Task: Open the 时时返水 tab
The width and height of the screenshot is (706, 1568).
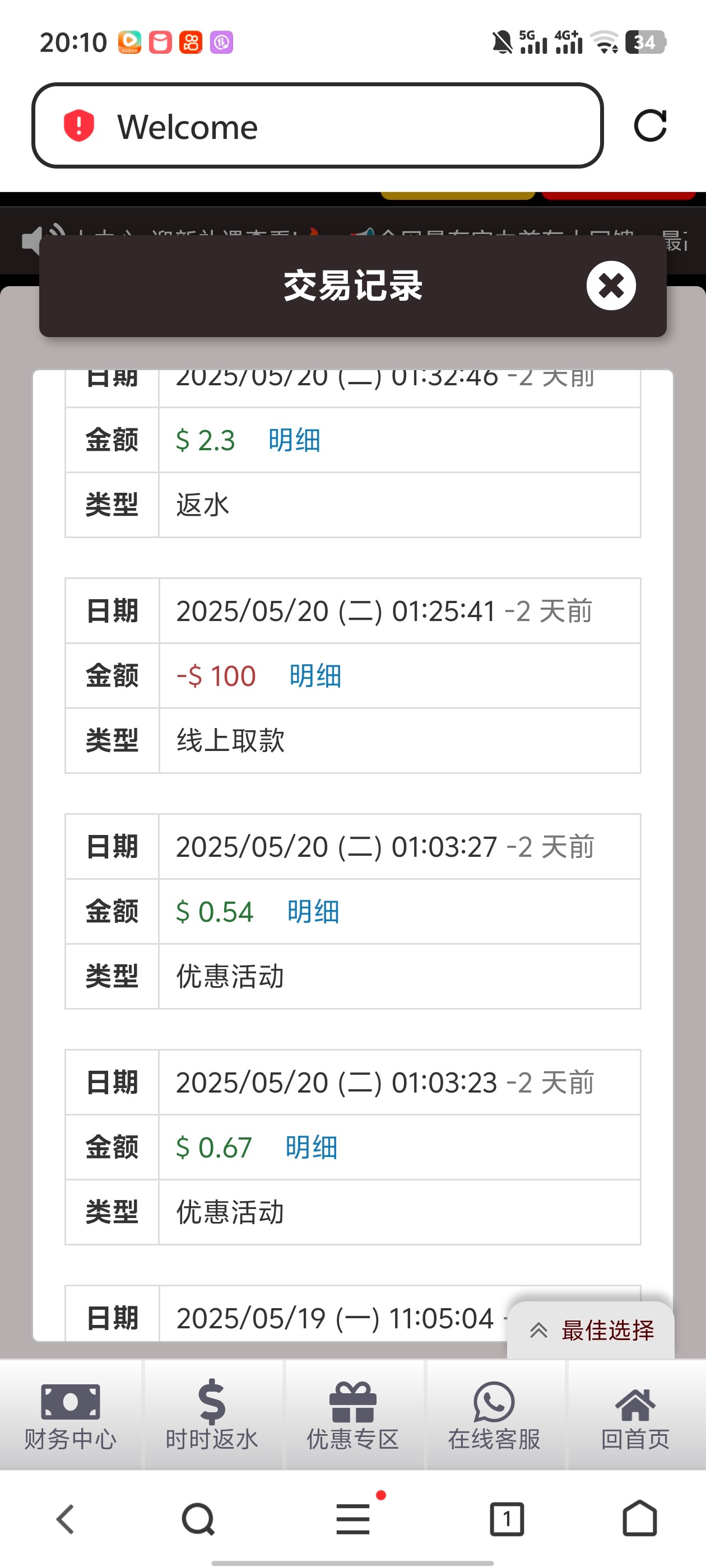Action: coord(211,1415)
